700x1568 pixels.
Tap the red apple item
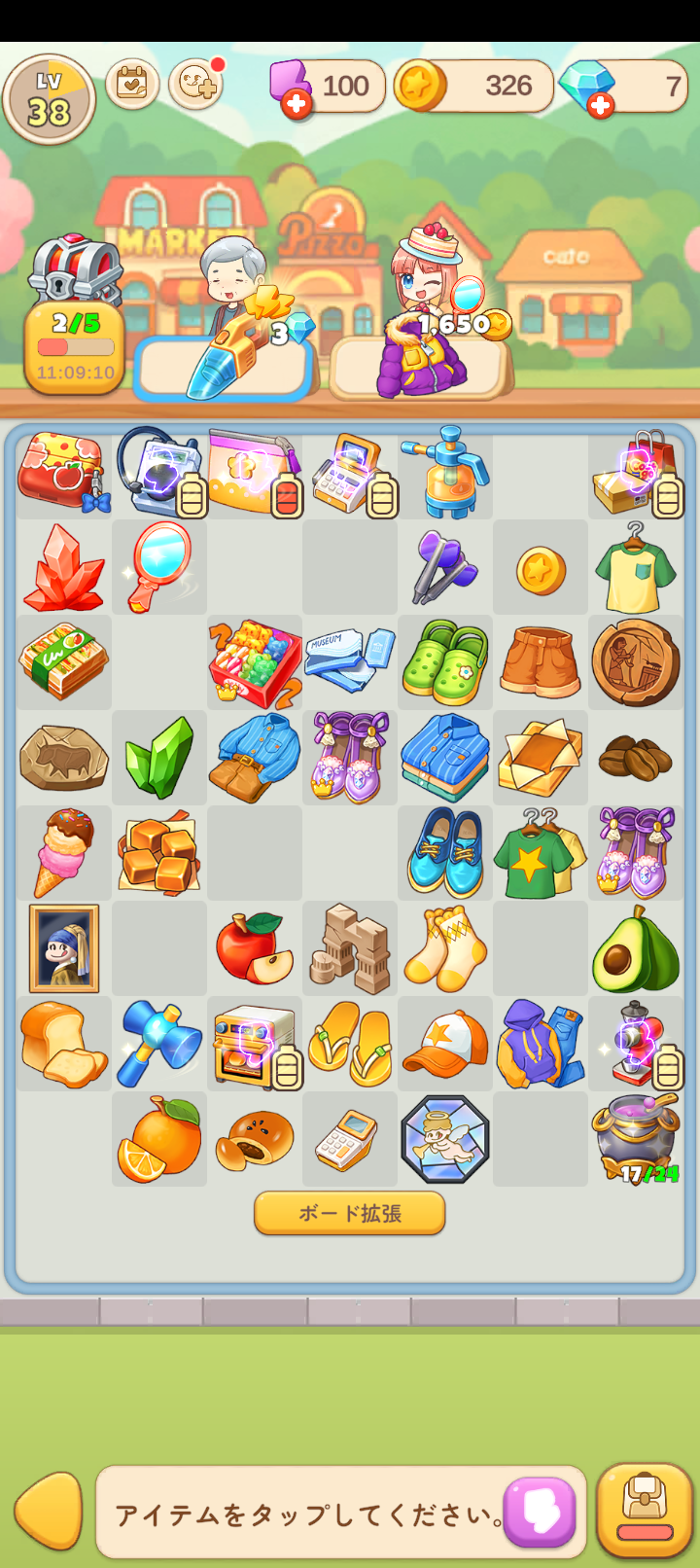[x=254, y=947]
